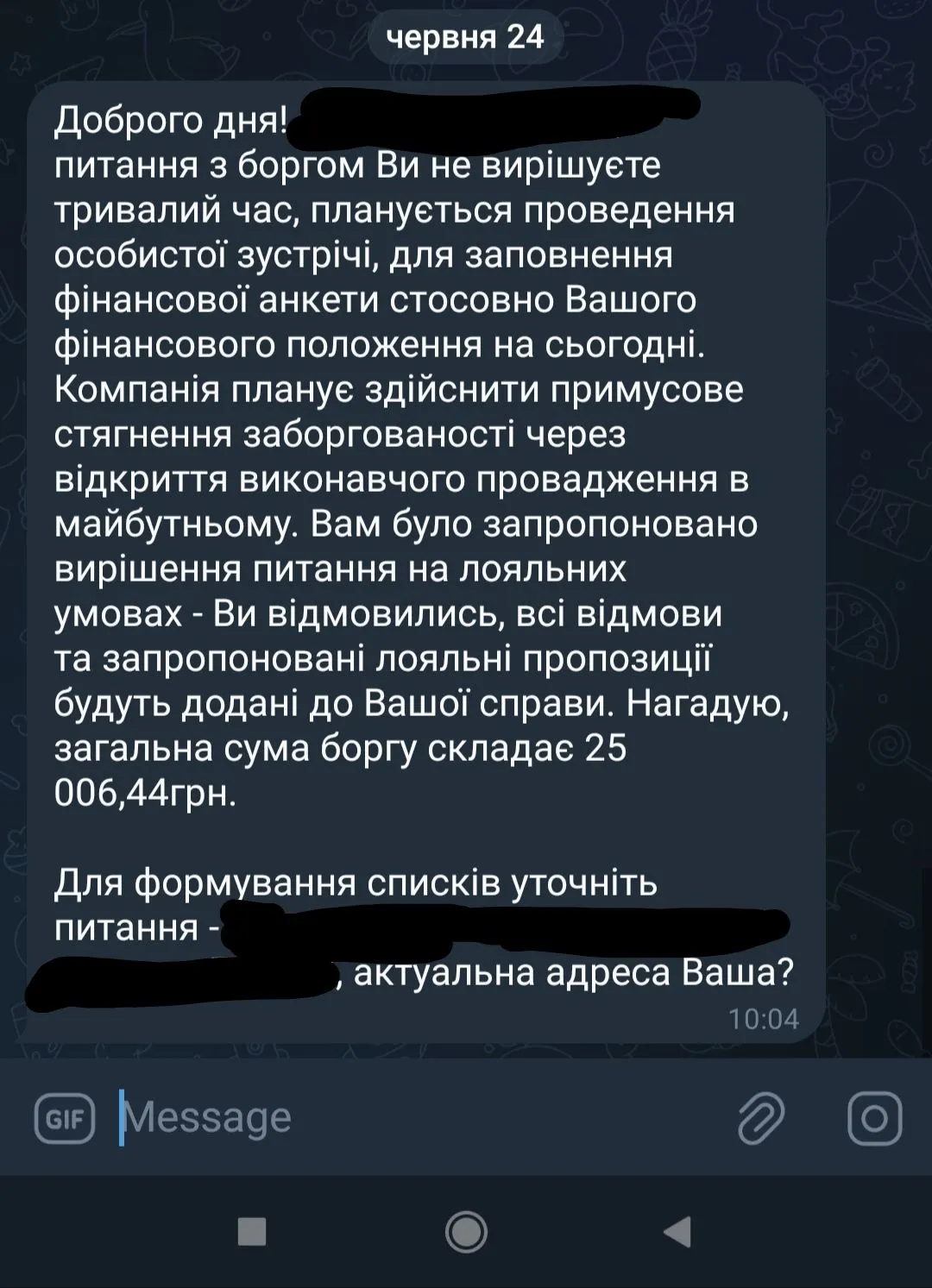This screenshot has height=1288, width=932.
Task: Open the camera to send media
Action: click(x=874, y=1118)
